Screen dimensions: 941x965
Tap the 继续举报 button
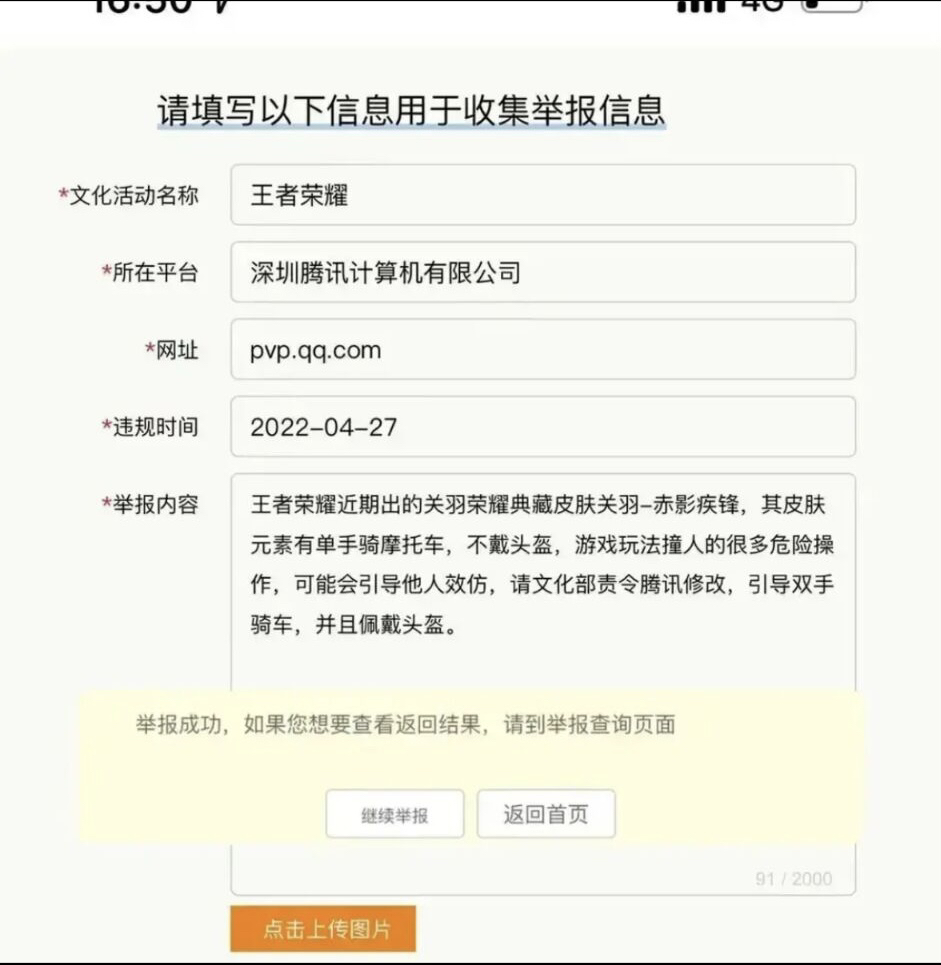tap(394, 814)
